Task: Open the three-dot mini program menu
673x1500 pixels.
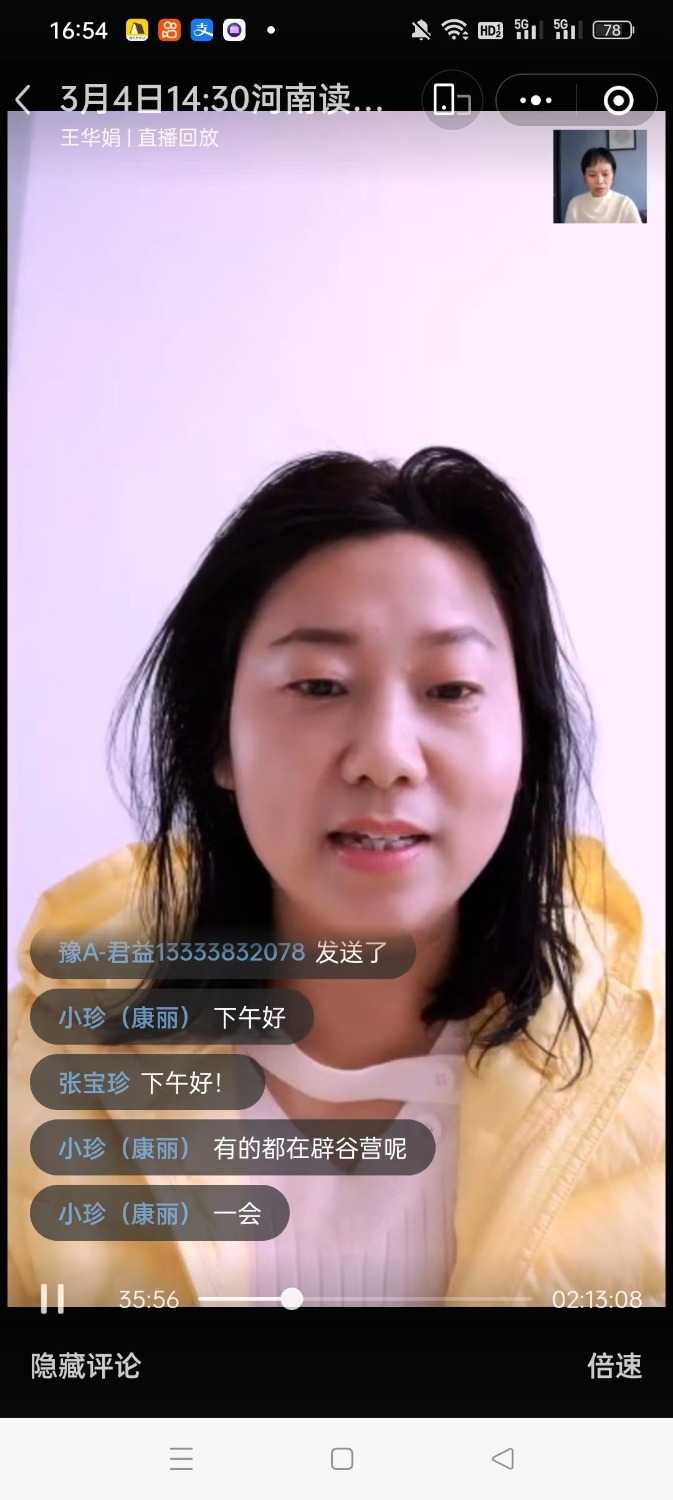Action: (536, 100)
